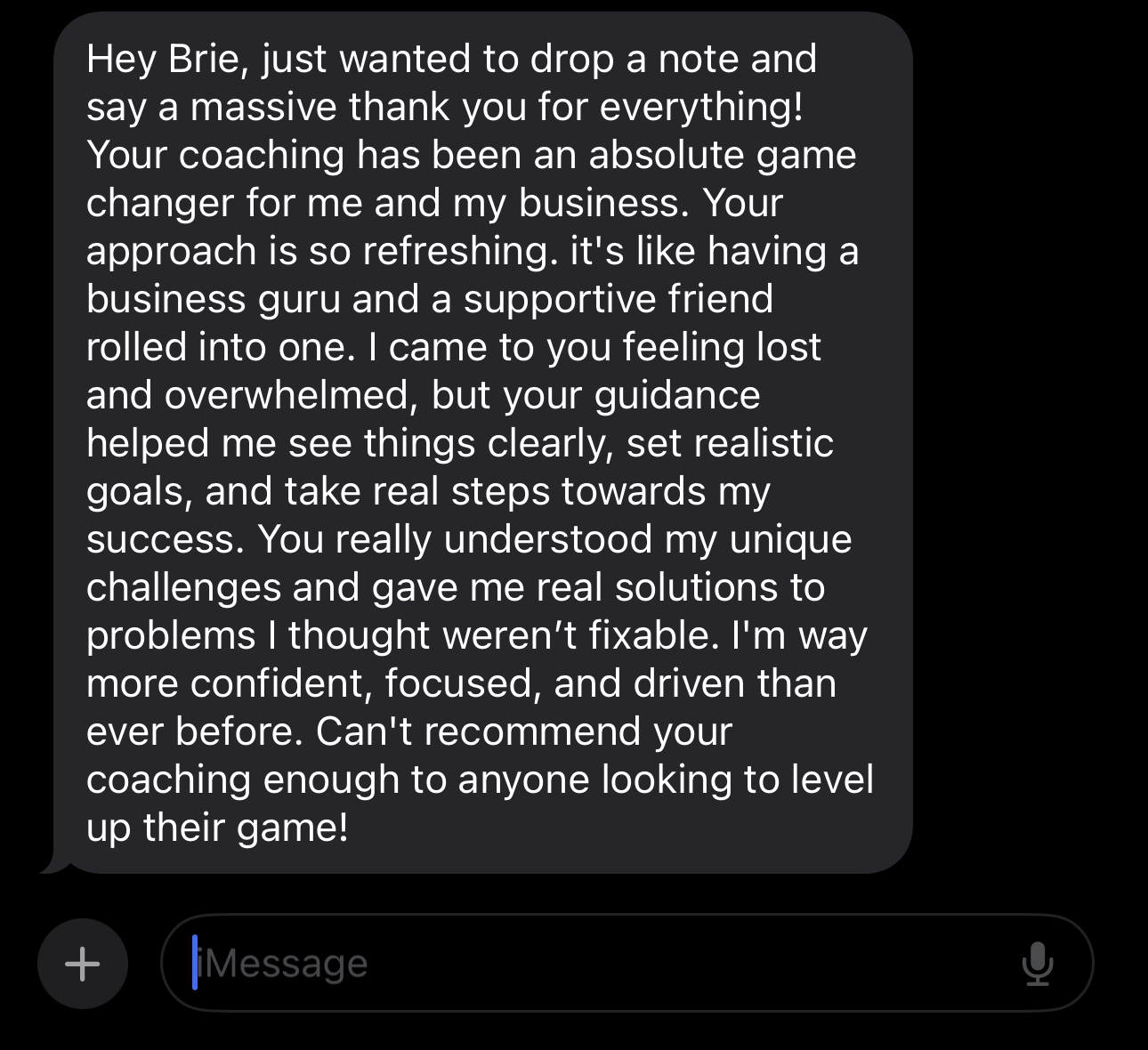Open the plus attachments menu
Screen dimensions: 1148x1050
(x=83, y=964)
